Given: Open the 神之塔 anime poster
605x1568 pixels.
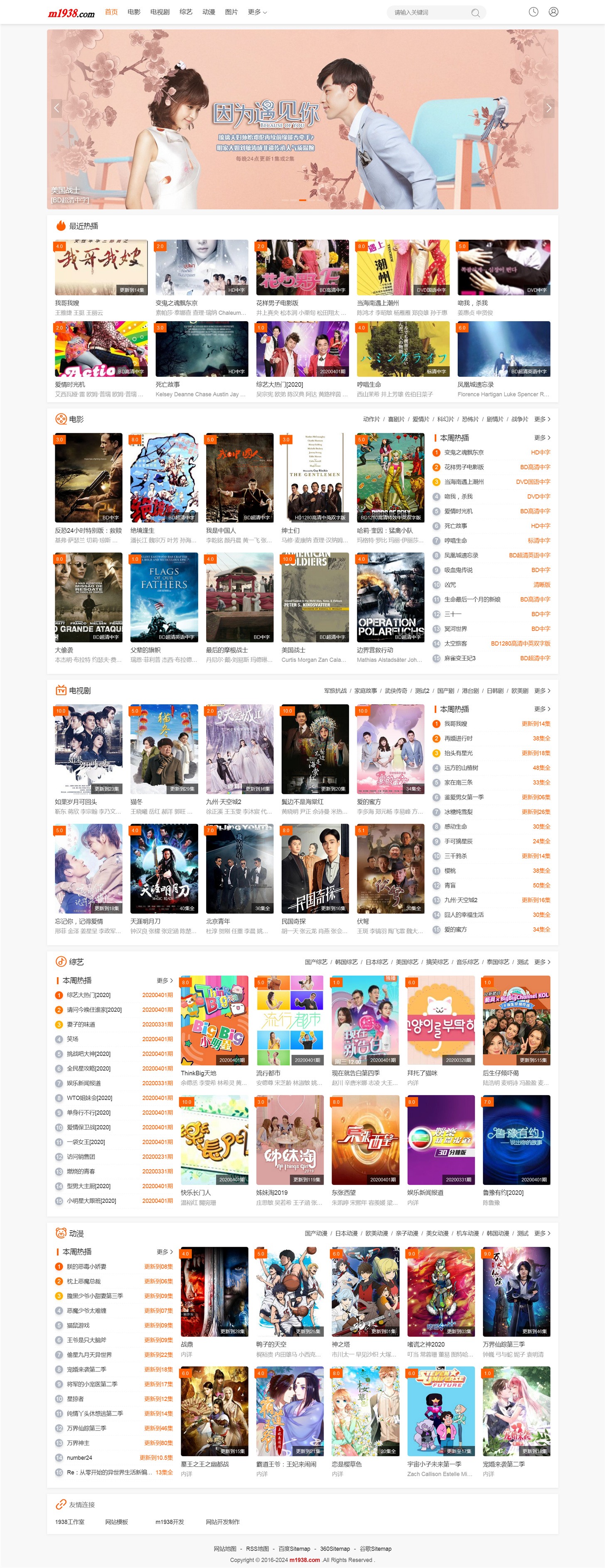Looking at the screenshot, I should pos(365,1292).
